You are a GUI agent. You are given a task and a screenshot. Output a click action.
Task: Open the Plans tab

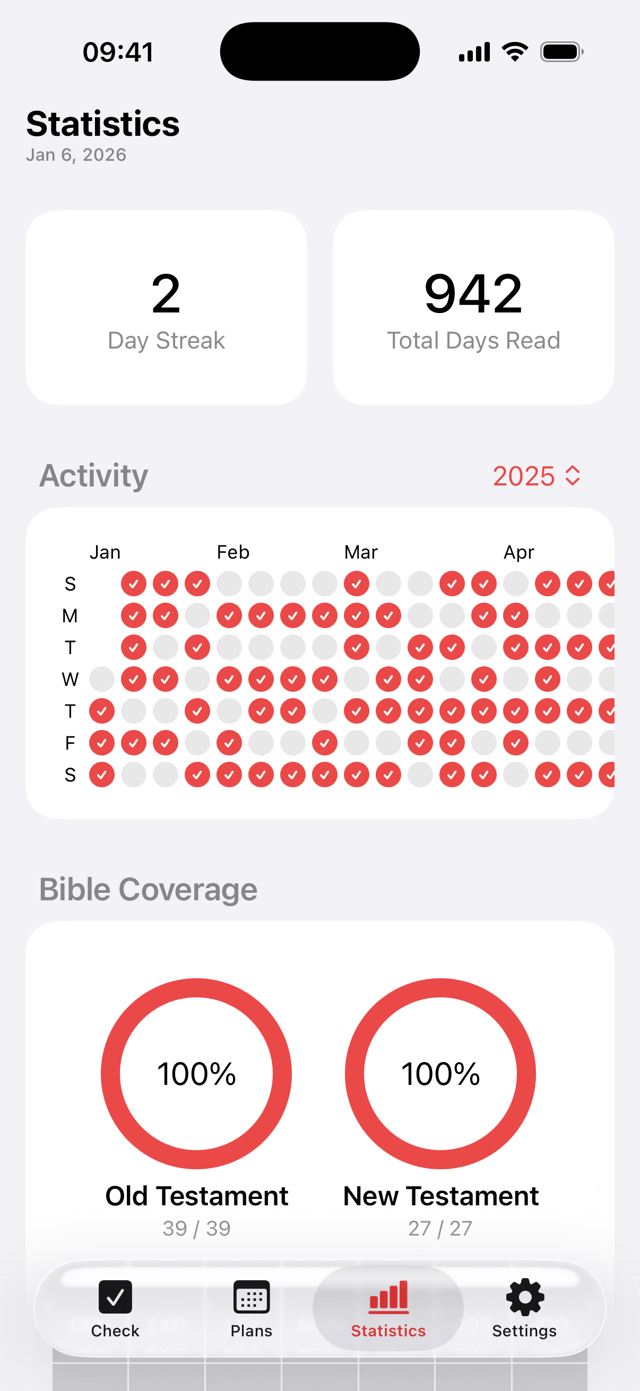[251, 1309]
